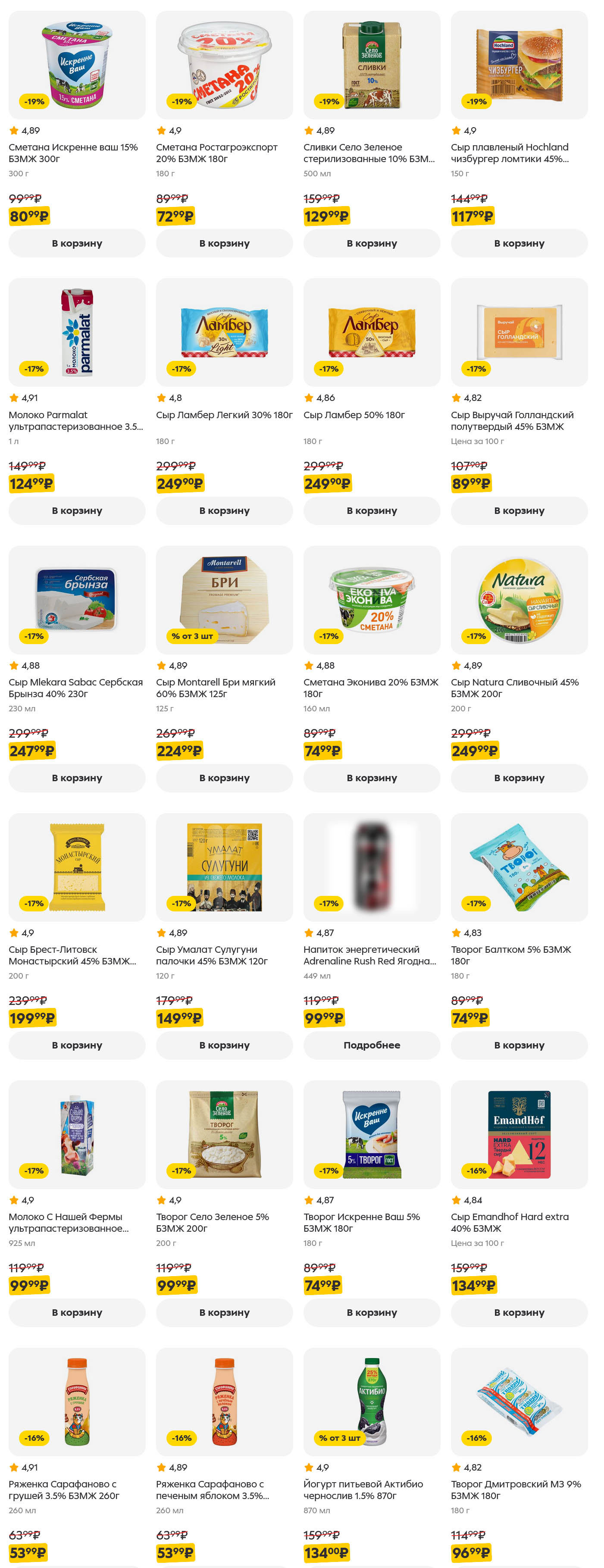This screenshot has width=604, height=1568.
Task: Add Сыр Emandhof Hard extra to cart
Action: pos(519,1312)
